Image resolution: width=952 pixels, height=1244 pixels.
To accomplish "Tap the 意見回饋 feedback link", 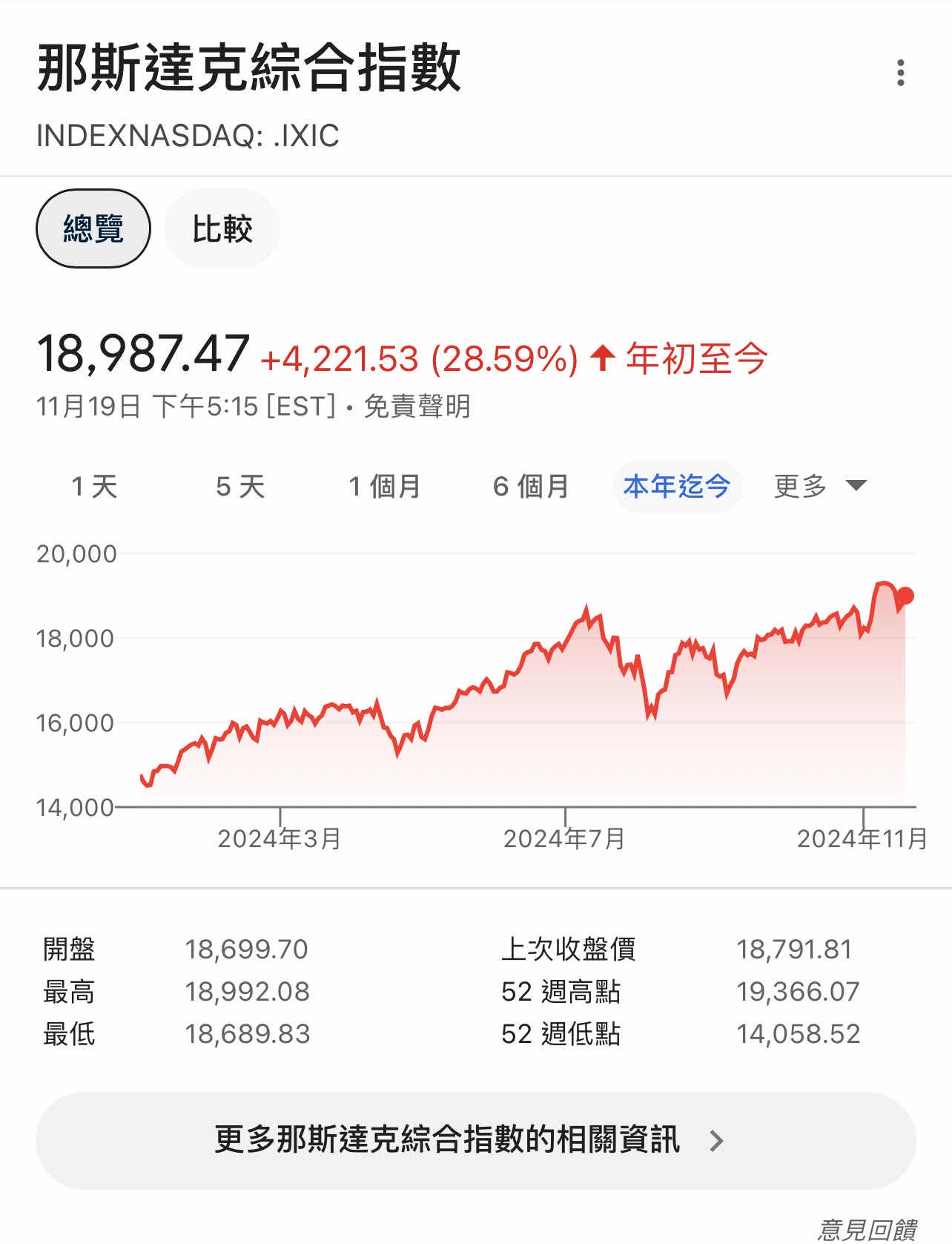I will 867,1228.
